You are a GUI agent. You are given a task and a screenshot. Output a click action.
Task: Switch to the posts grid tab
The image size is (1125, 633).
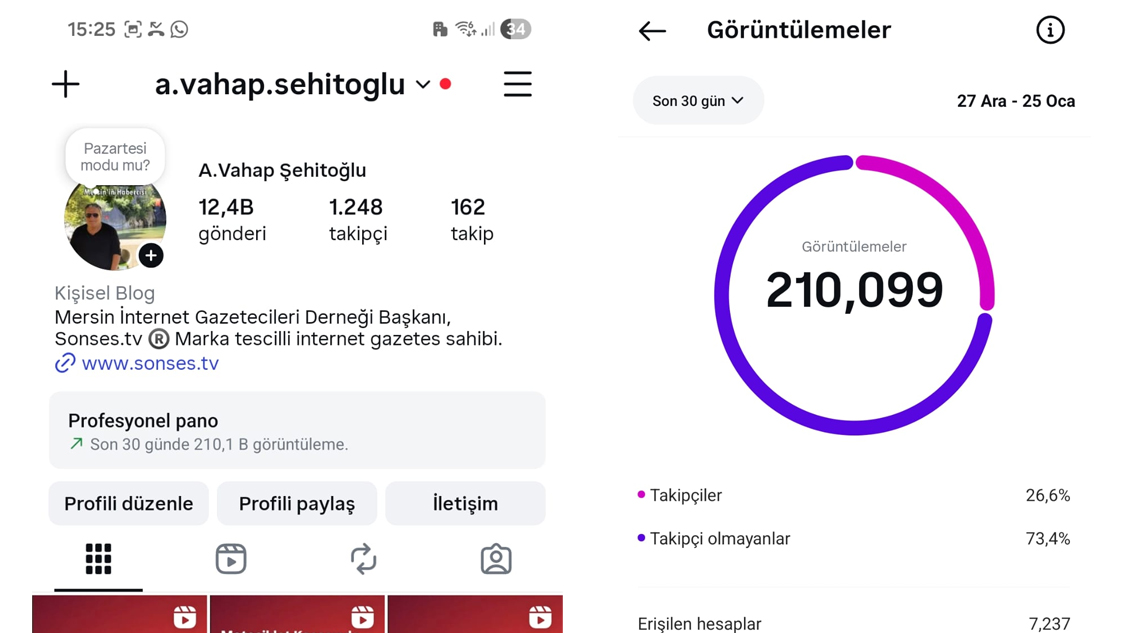click(x=98, y=559)
